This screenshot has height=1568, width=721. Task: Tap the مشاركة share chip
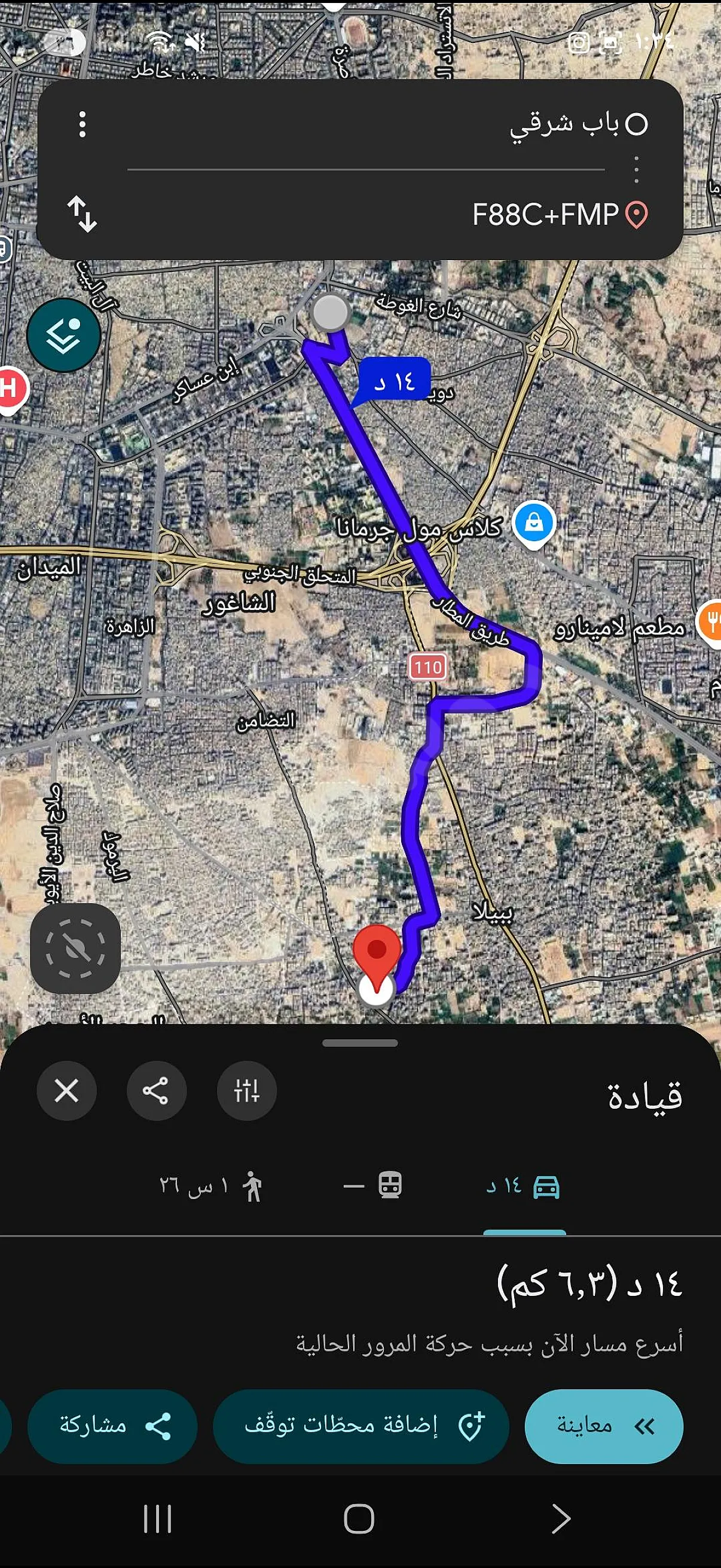pos(112,1426)
